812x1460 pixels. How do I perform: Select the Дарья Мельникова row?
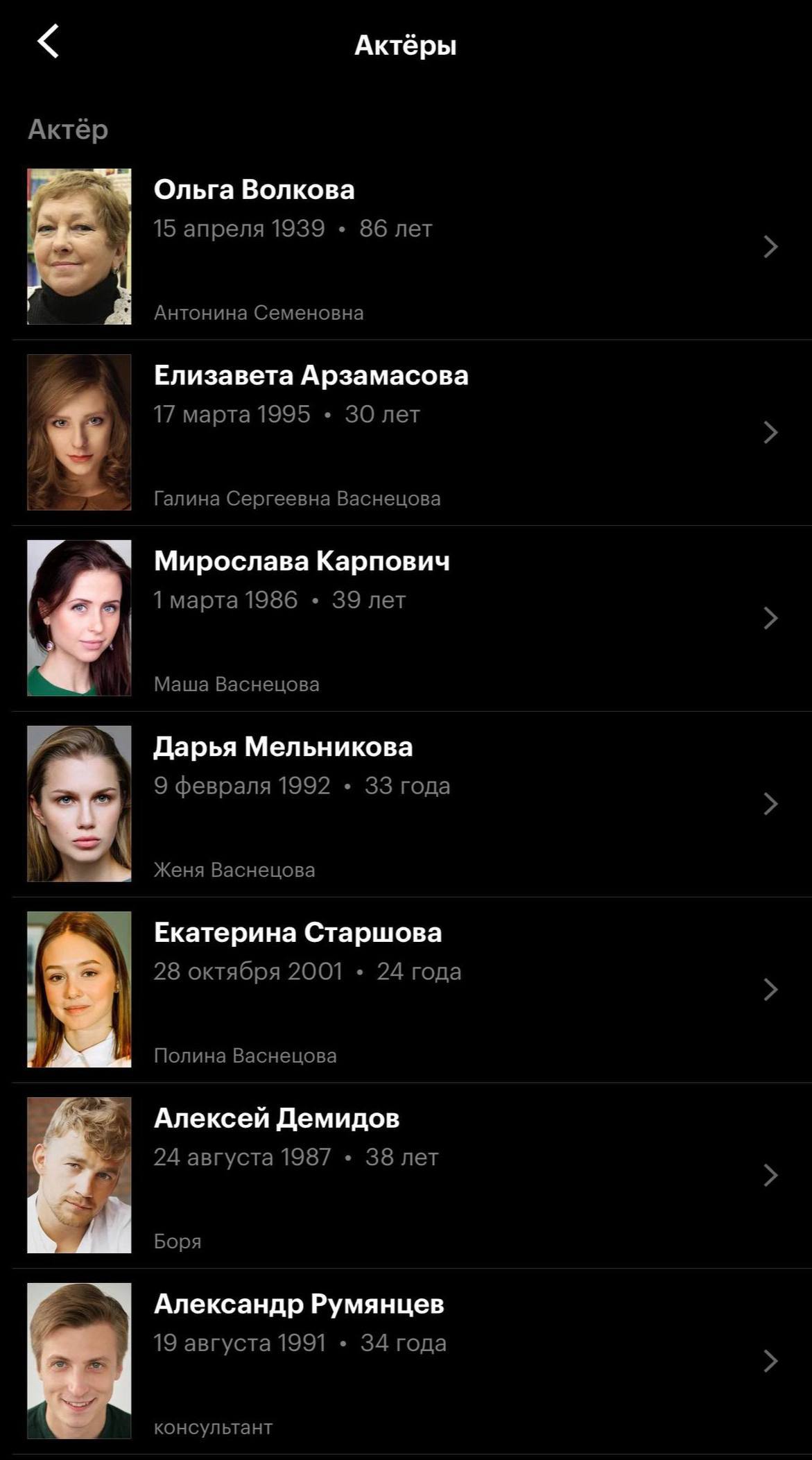pos(406,804)
